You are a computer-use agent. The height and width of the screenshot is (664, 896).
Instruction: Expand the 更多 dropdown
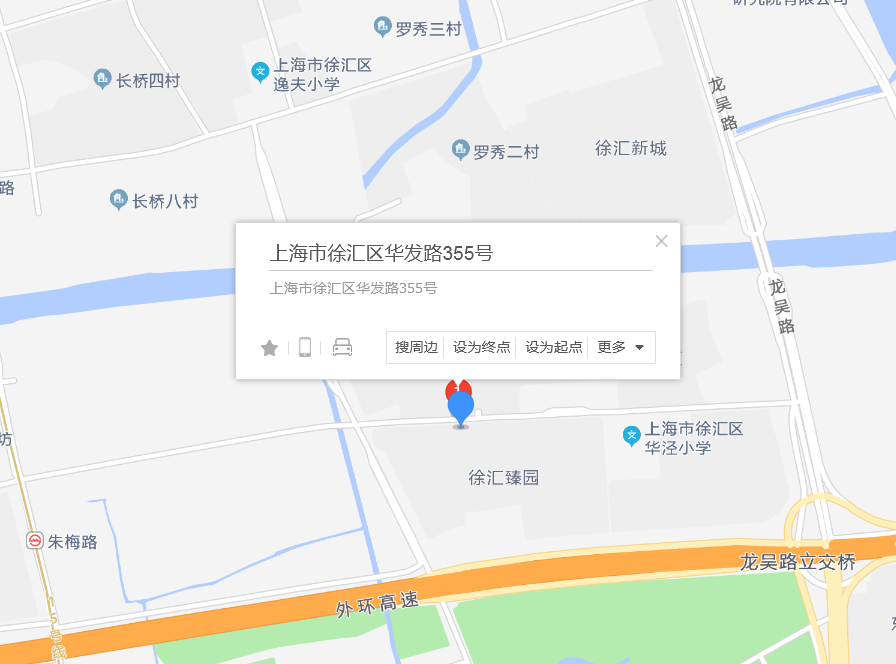[x=621, y=347]
